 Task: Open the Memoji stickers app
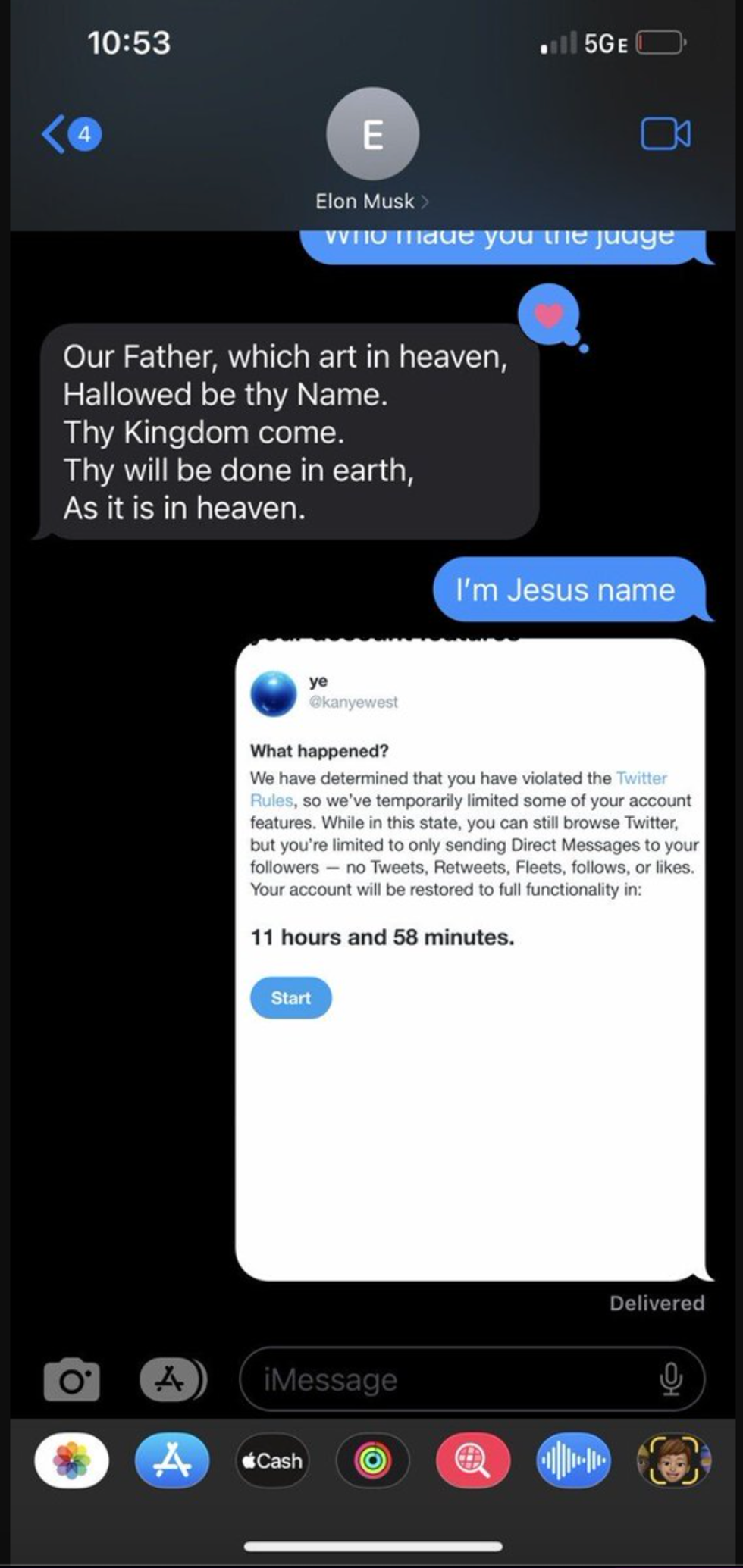(672, 1461)
